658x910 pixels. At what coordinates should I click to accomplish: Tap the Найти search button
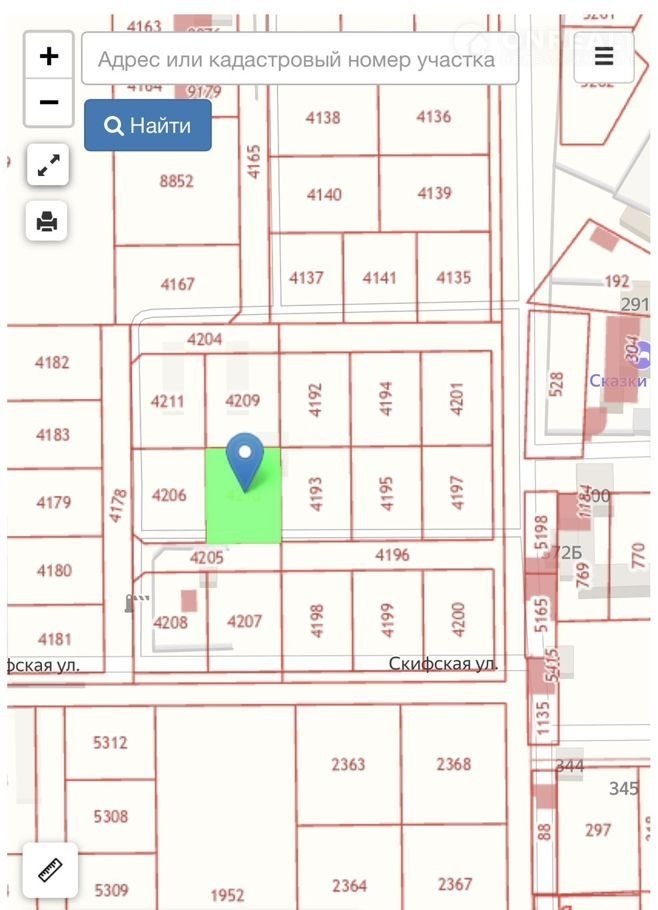tap(147, 125)
